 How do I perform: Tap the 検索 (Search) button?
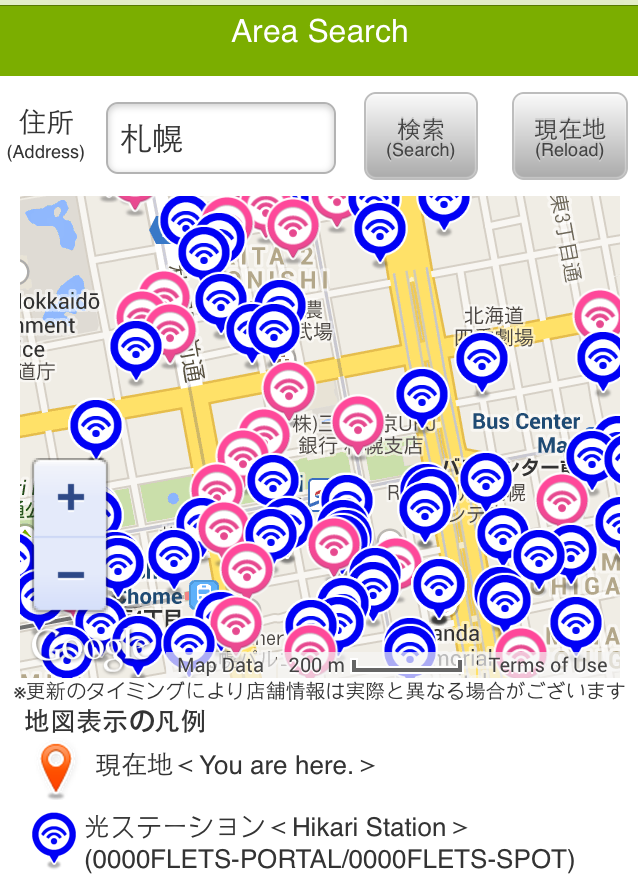pos(420,137)
